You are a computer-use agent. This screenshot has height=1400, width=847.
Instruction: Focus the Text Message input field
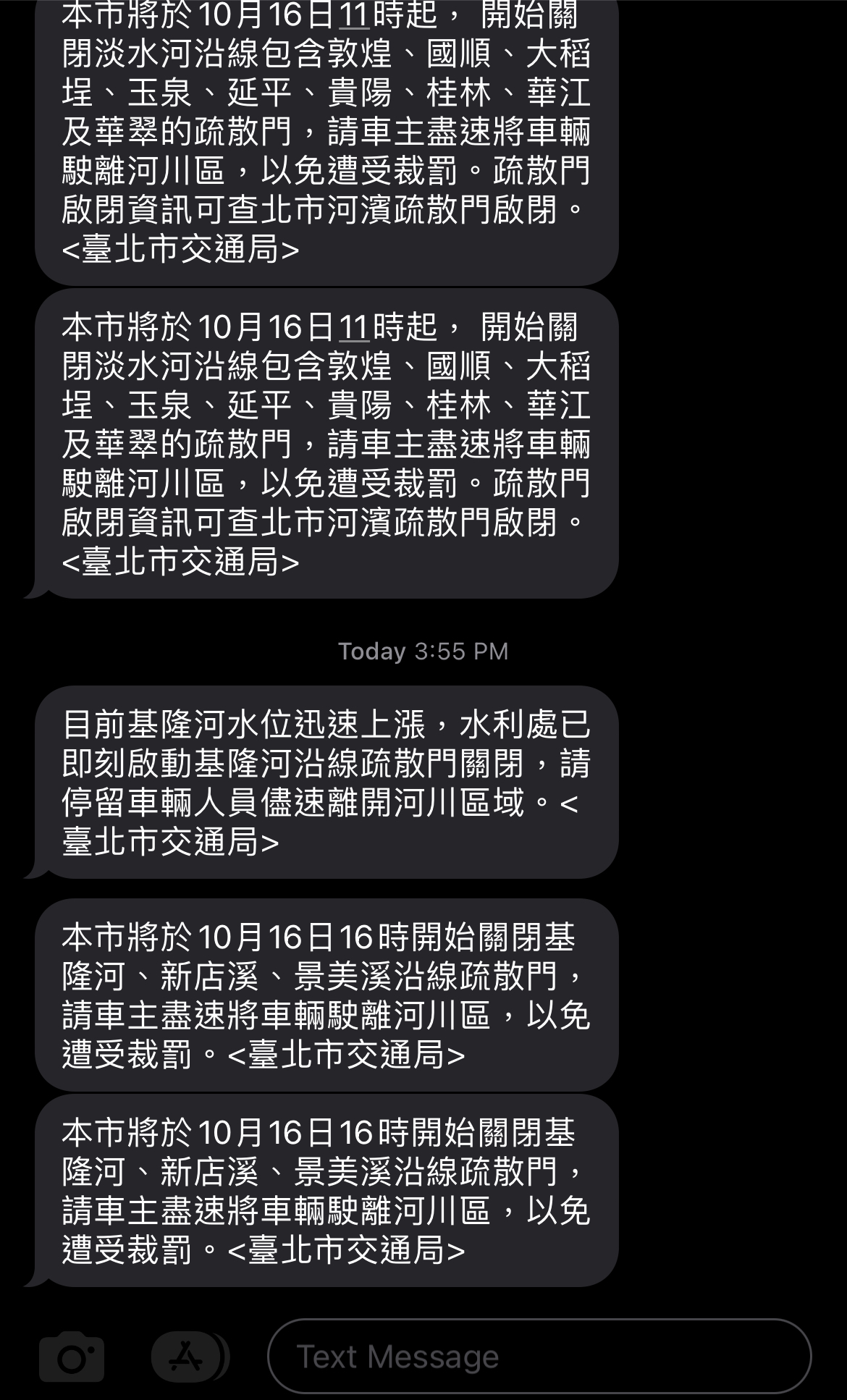pos(539,1357)
